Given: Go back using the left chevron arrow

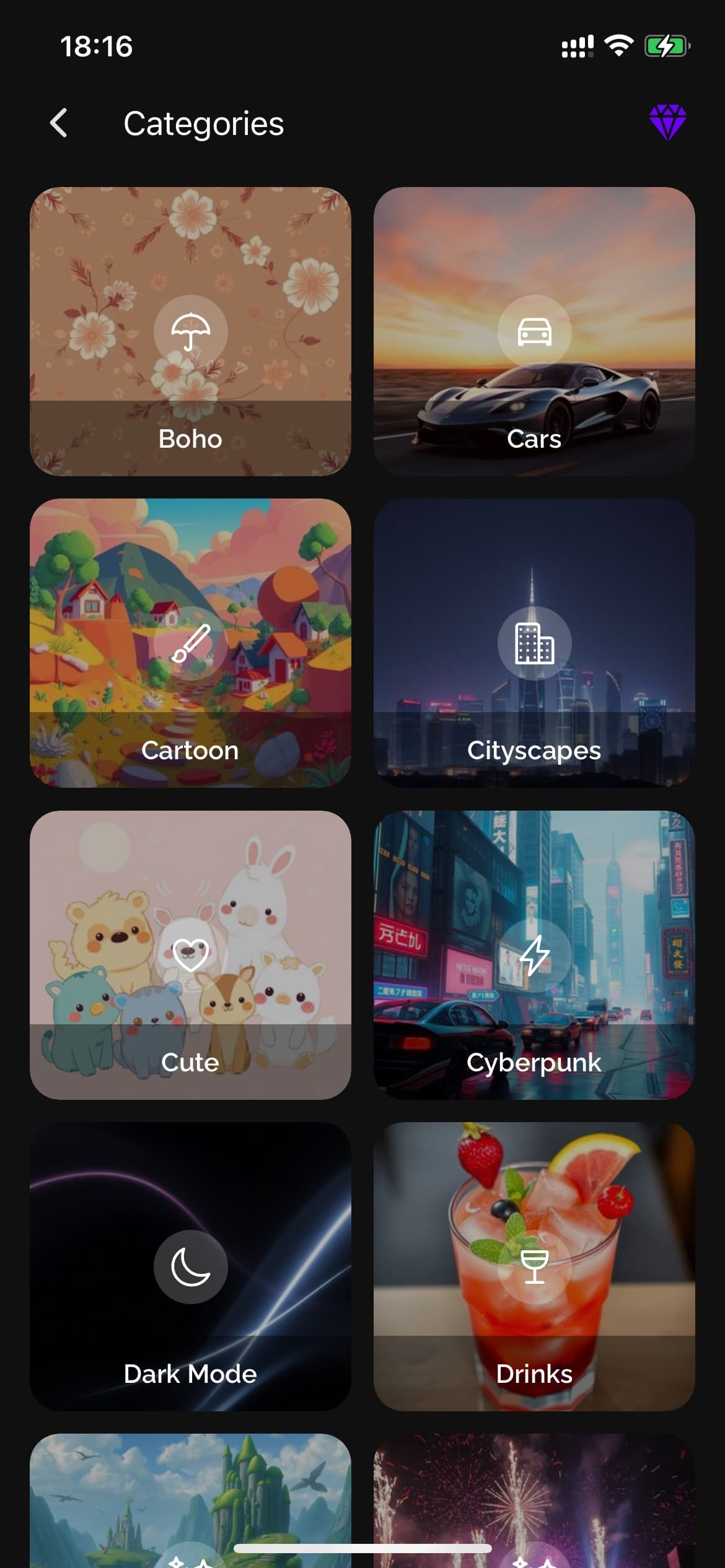Looking at the screenshot, I should pos(59,123).
